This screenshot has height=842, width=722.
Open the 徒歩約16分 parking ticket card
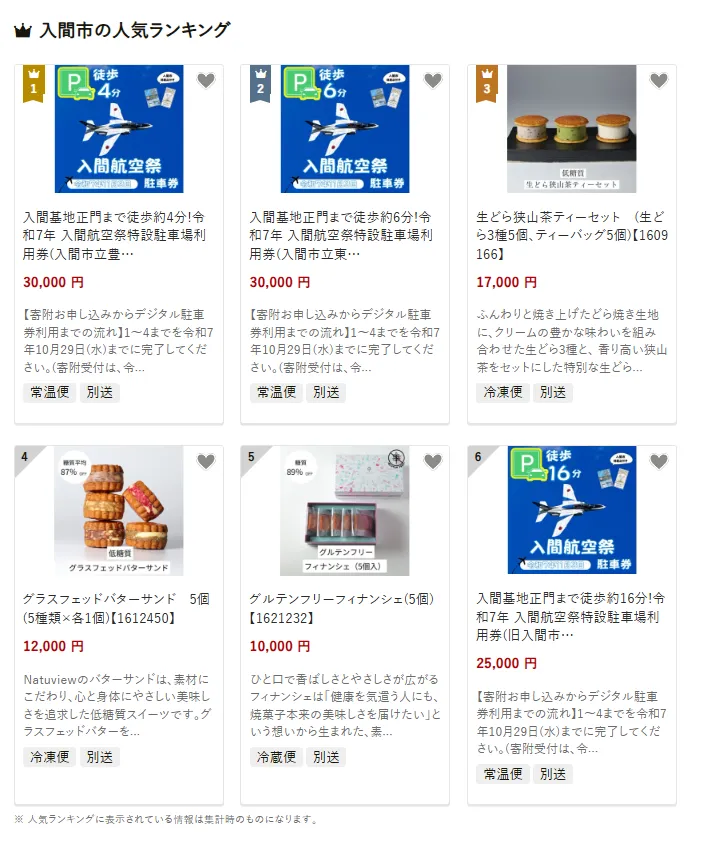click(x=571, y=615)
